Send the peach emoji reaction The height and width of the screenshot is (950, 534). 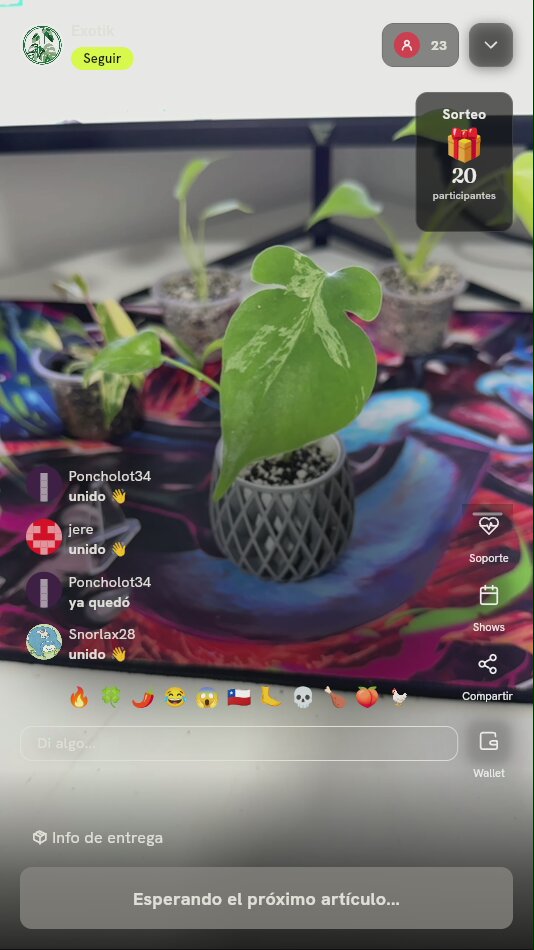tap(367, 697)
